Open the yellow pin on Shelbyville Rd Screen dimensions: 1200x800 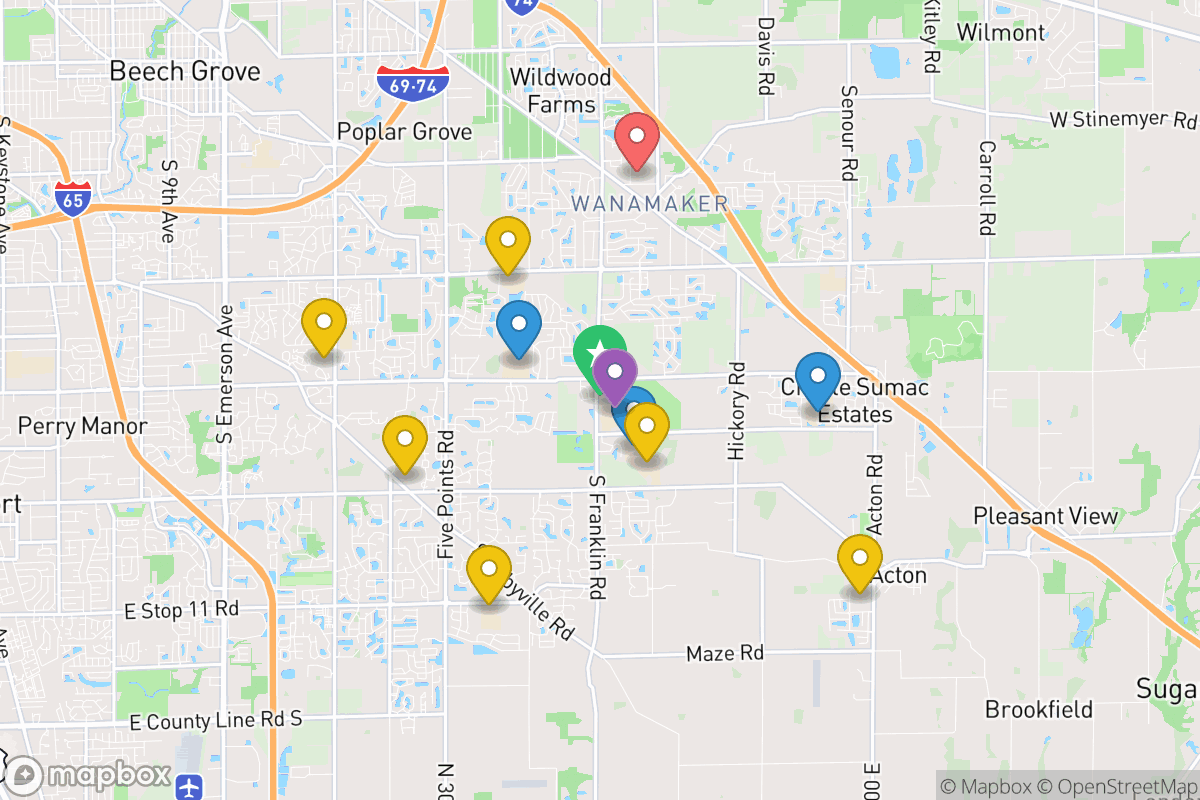pos(489,570)
